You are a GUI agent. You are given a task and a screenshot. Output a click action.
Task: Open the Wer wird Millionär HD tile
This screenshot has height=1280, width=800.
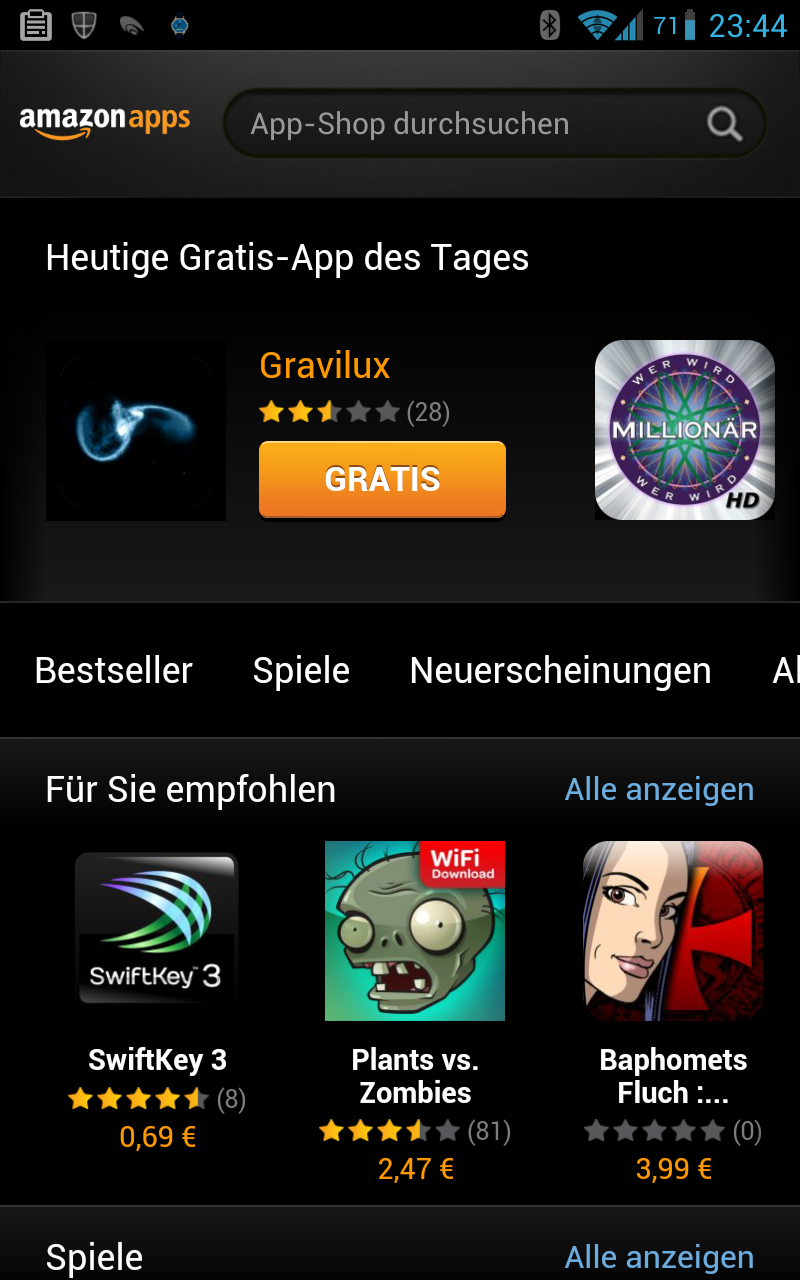[x=685, y=430]
